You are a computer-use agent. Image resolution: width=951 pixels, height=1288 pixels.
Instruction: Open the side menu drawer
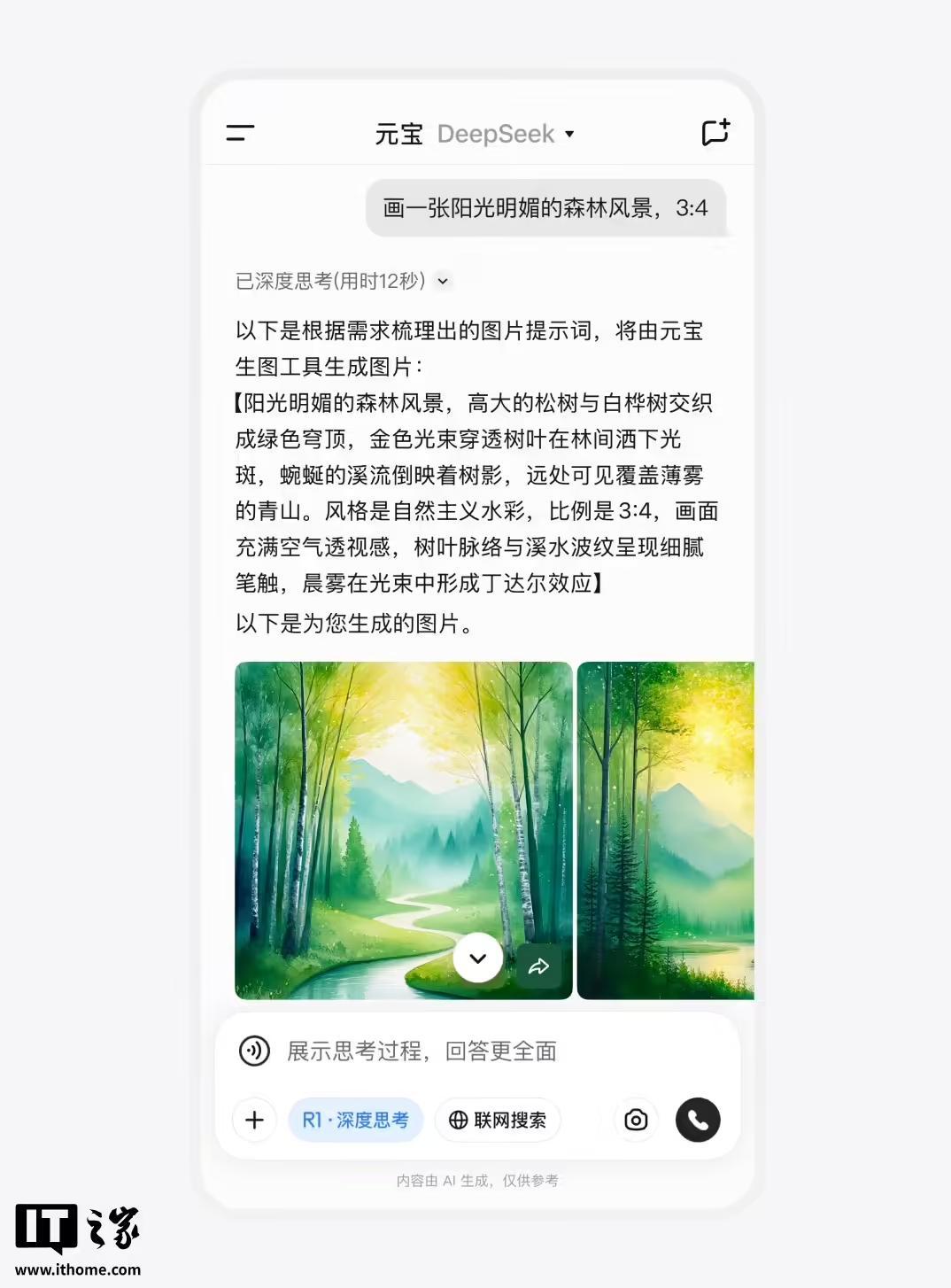[x=240, y=134]
